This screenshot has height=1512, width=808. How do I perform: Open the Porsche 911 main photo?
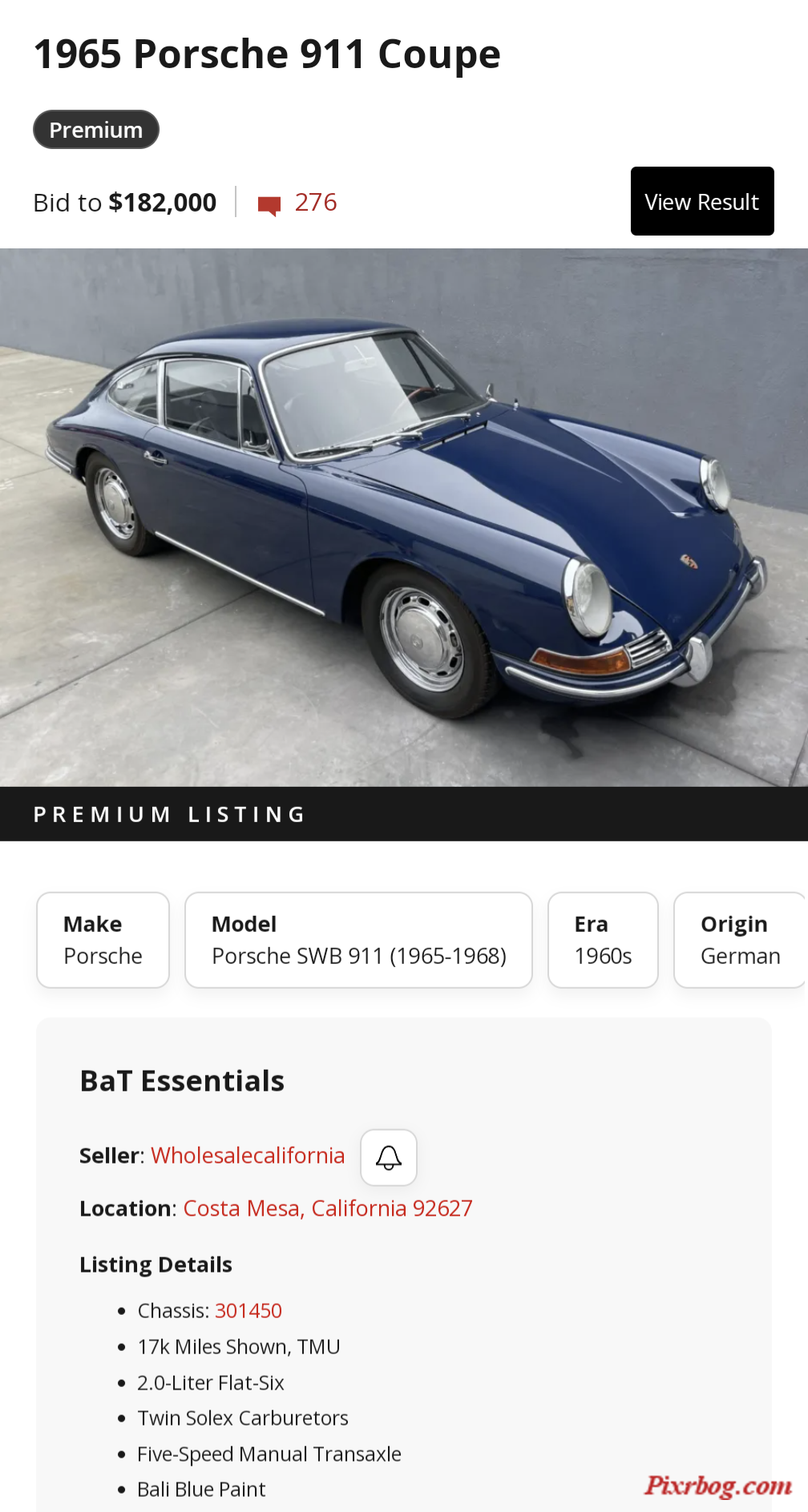point(404,517)
